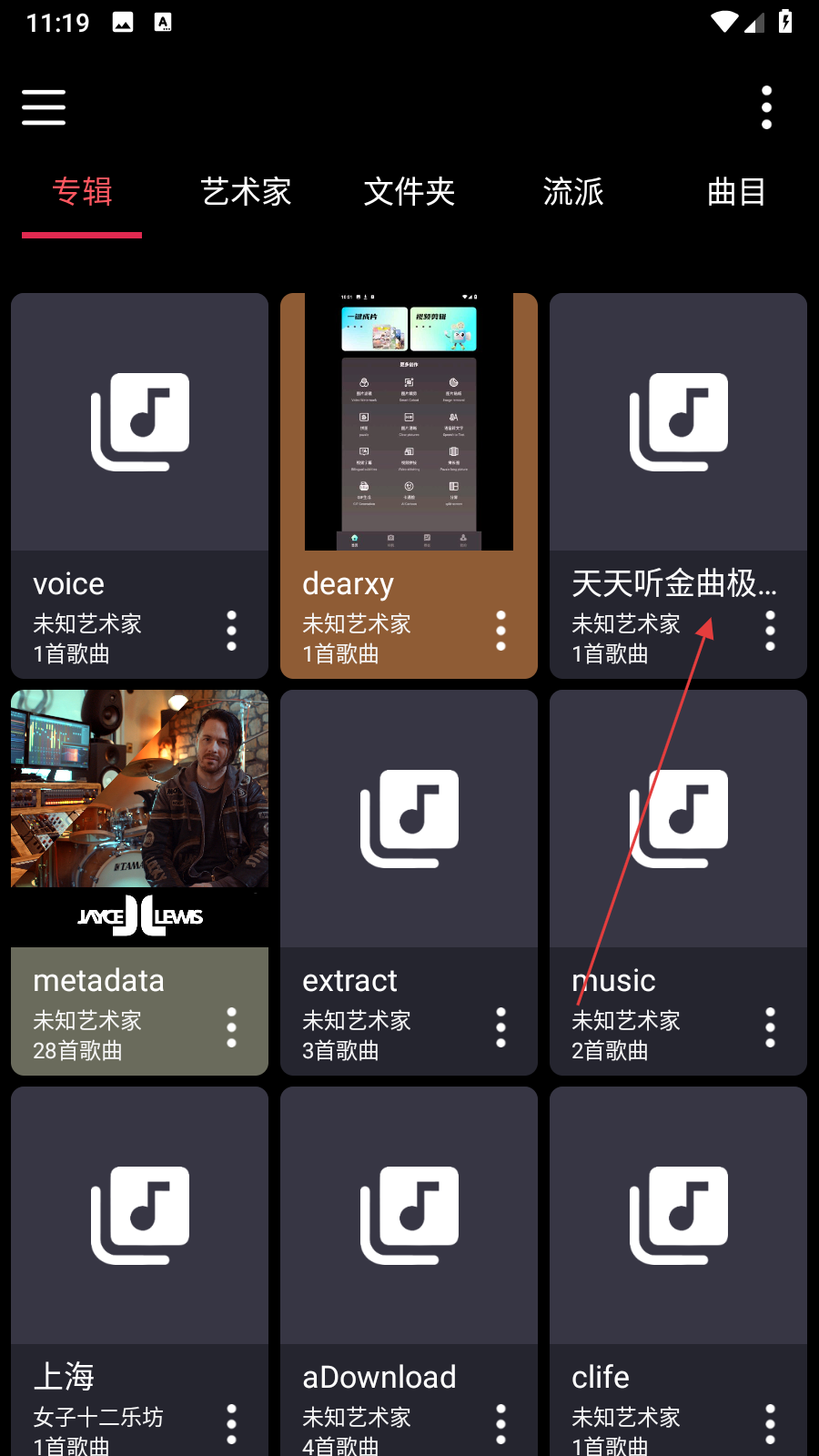Open the extract album
This screenshot has height=1456, width=819.
(409, 819)
